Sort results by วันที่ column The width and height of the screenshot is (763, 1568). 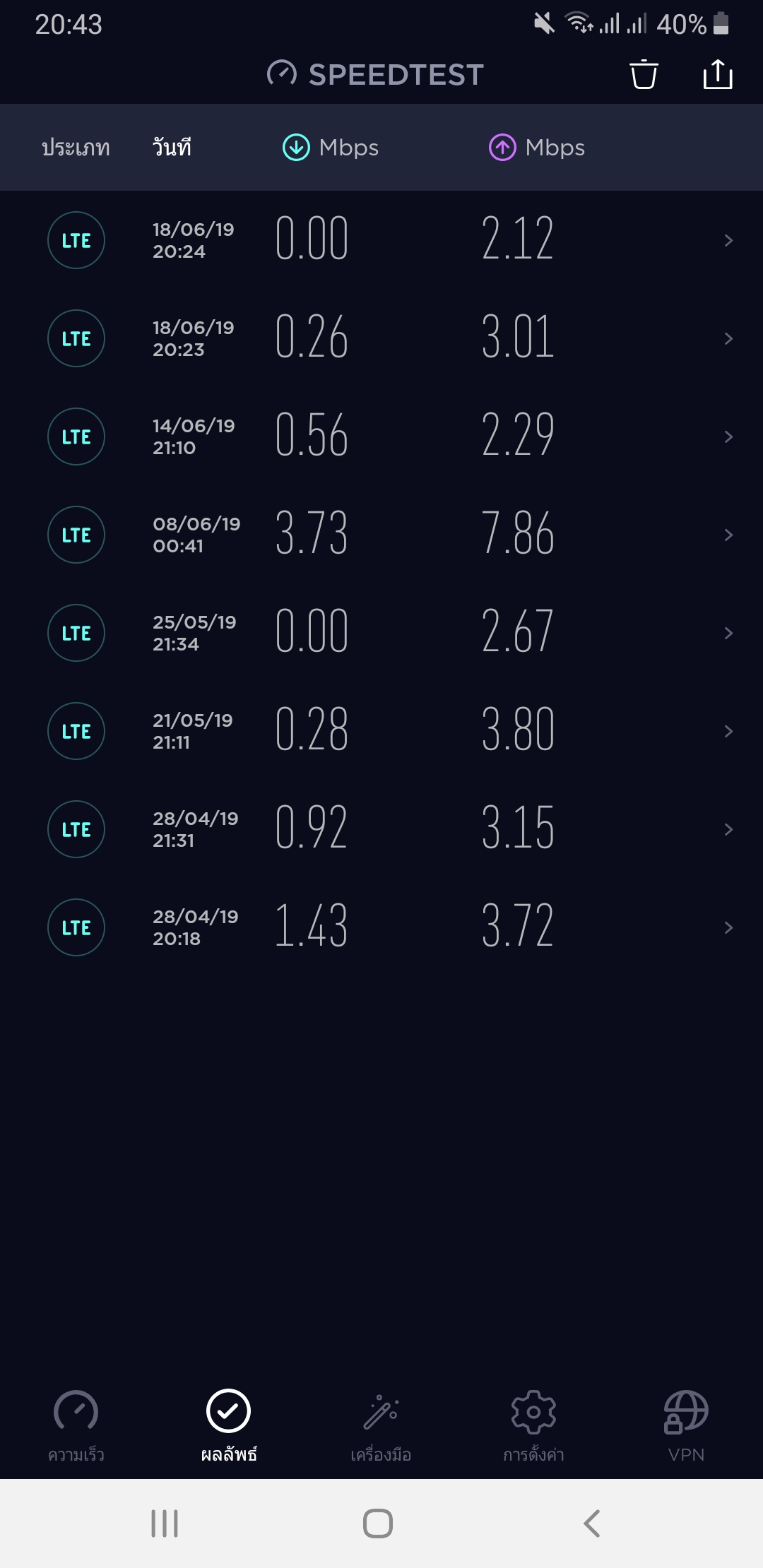coord(172,148)
